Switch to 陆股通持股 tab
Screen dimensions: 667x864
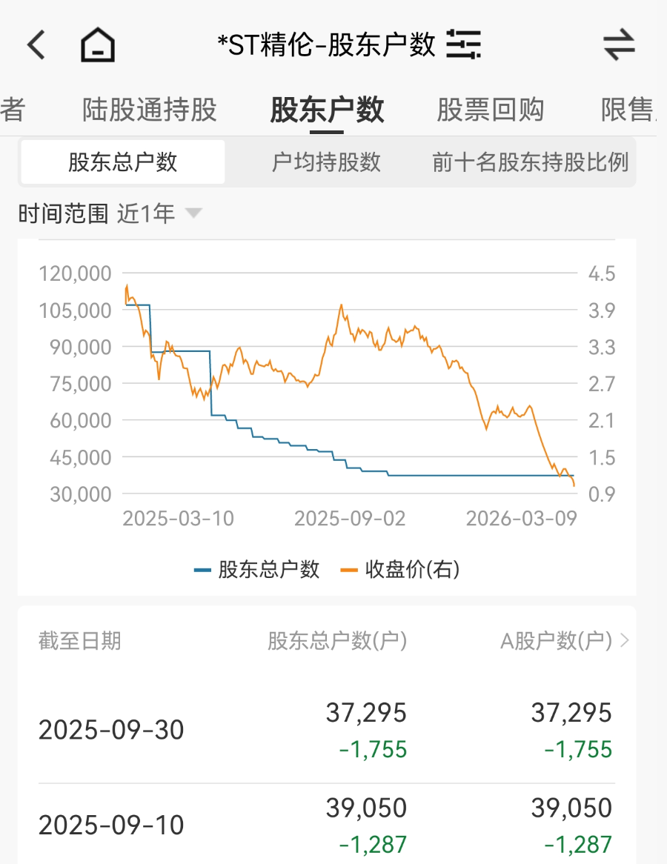[150, 109]
